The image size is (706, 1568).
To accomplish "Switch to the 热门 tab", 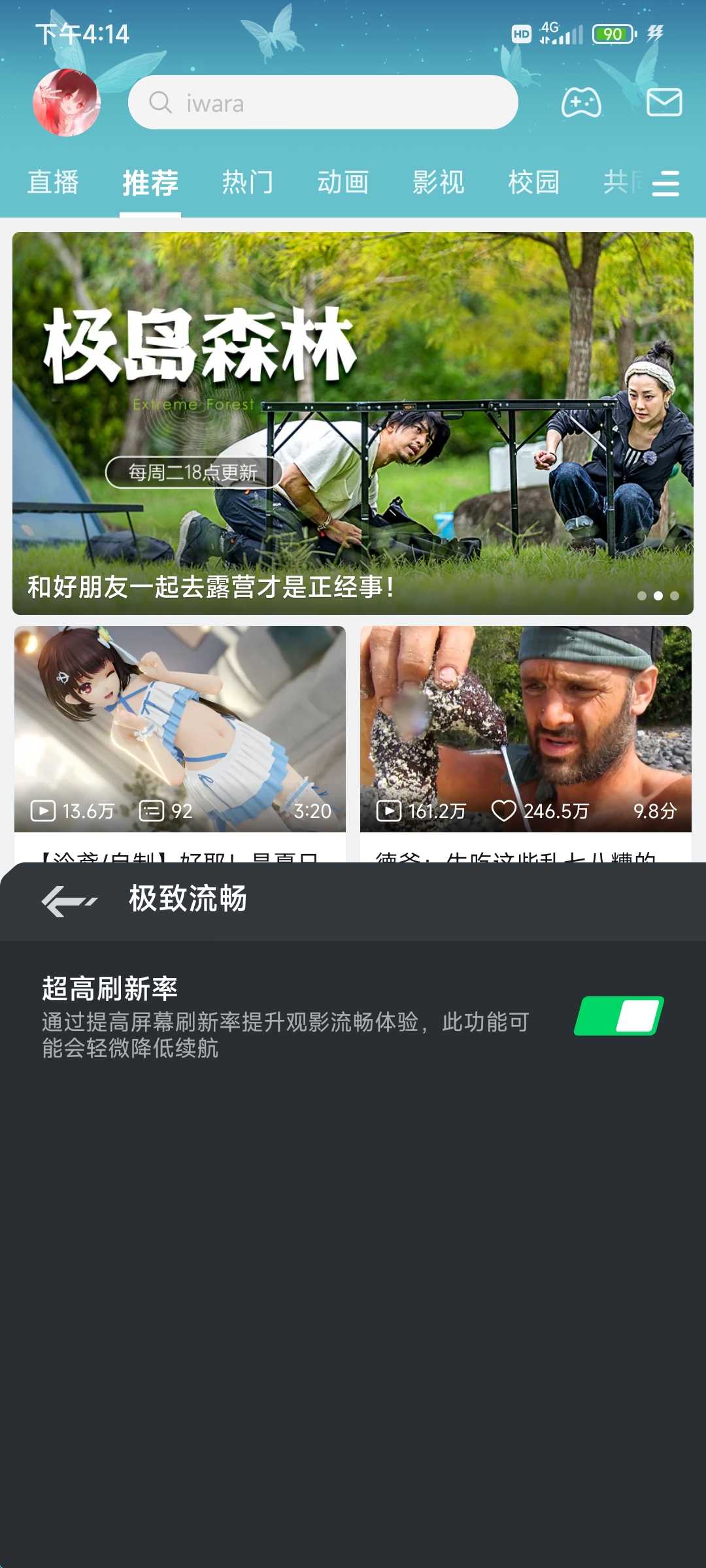I will click(x=247, y=182).
